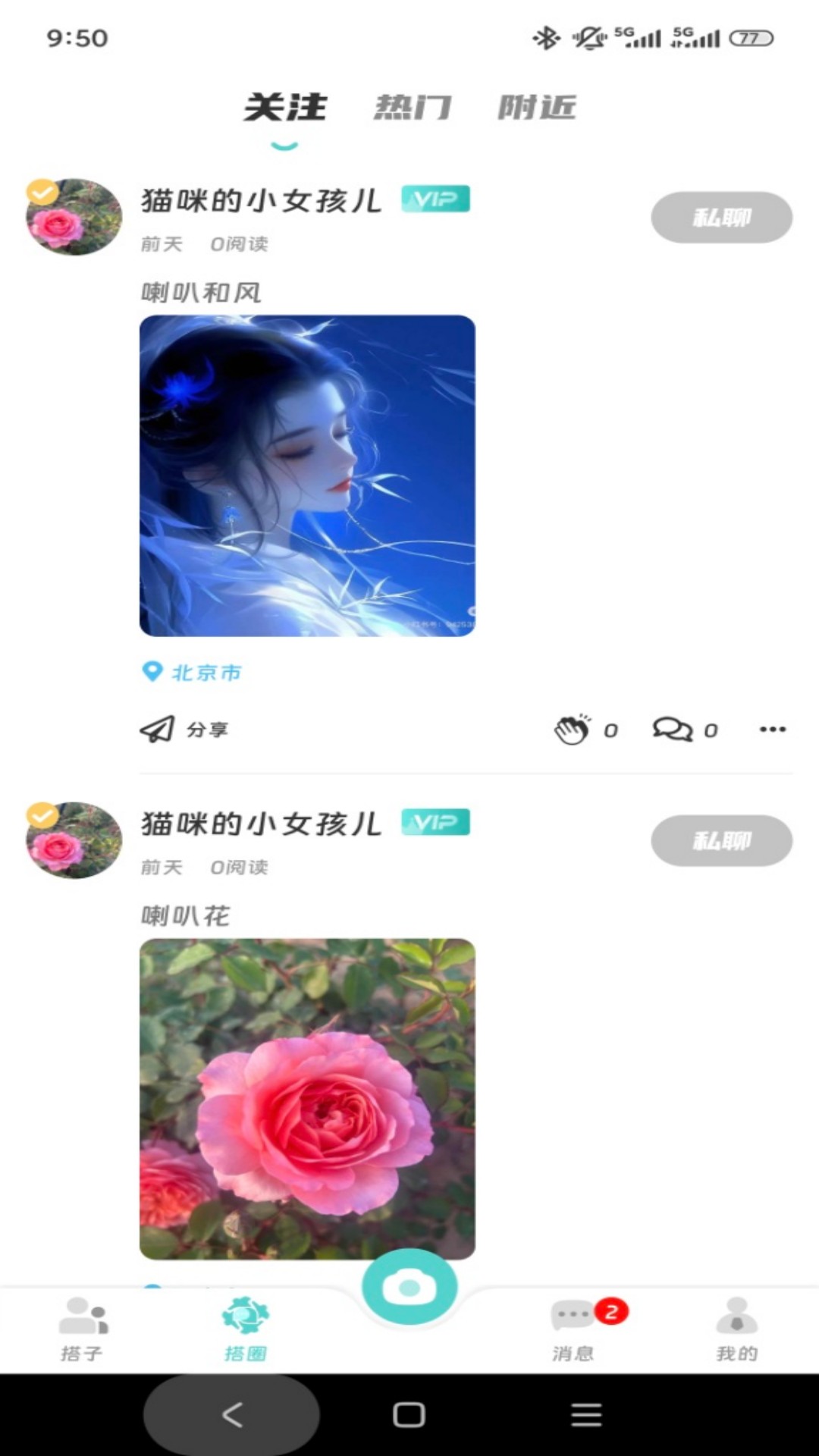Open the author's avatar on the 喇叭和风 post
The image size is (819, 1456).
(x=74, y=217)
